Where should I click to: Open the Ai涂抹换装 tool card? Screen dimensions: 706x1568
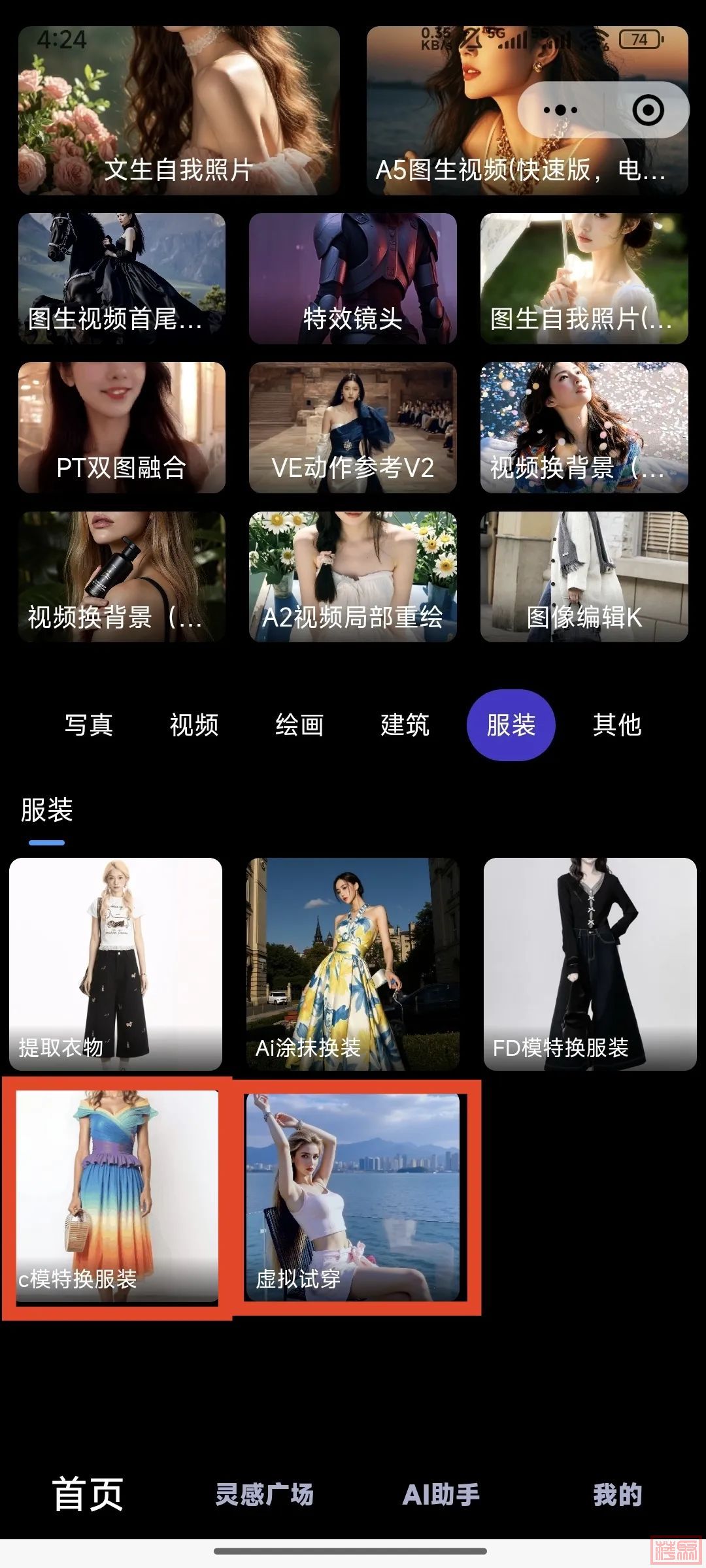tap(352, 964)
